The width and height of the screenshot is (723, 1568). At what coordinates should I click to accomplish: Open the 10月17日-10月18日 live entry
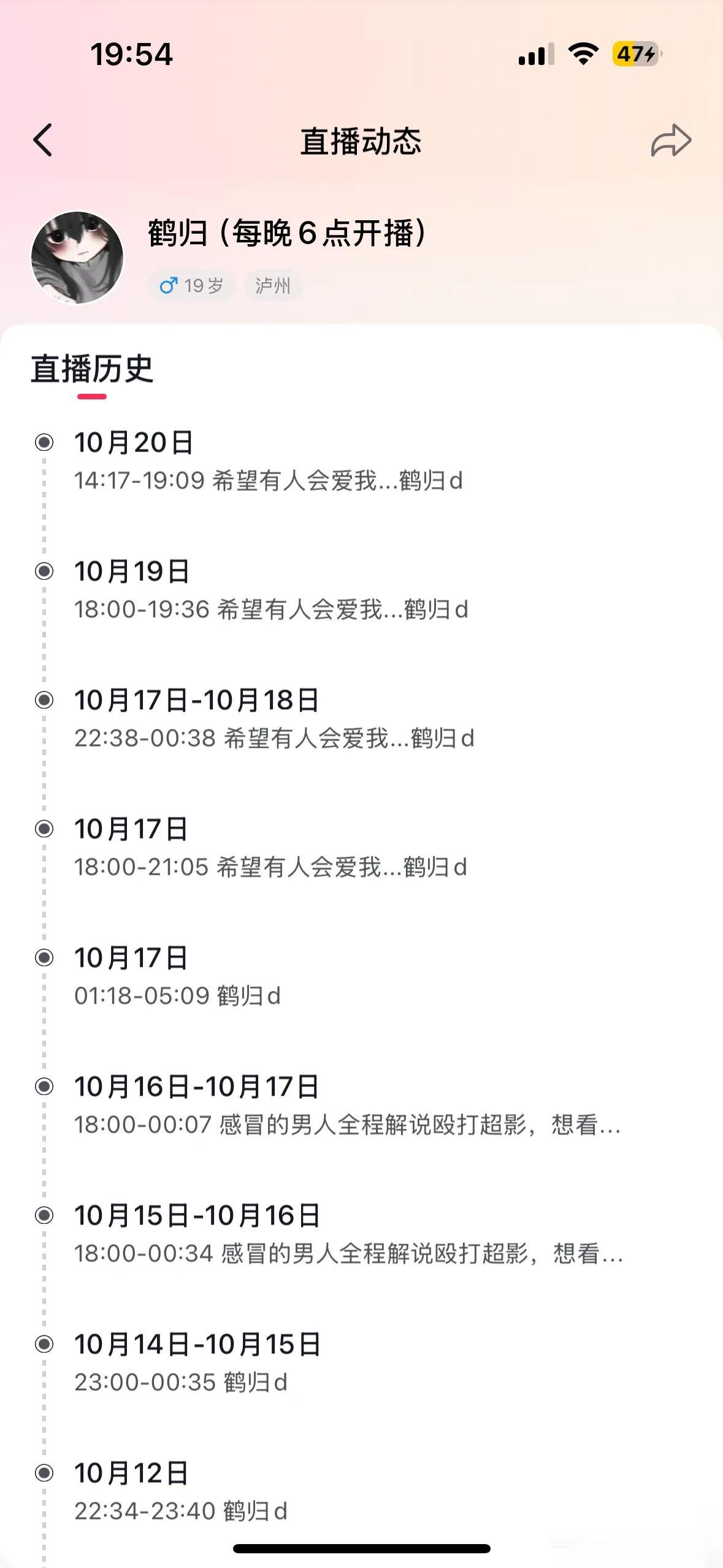click(274, 719)
